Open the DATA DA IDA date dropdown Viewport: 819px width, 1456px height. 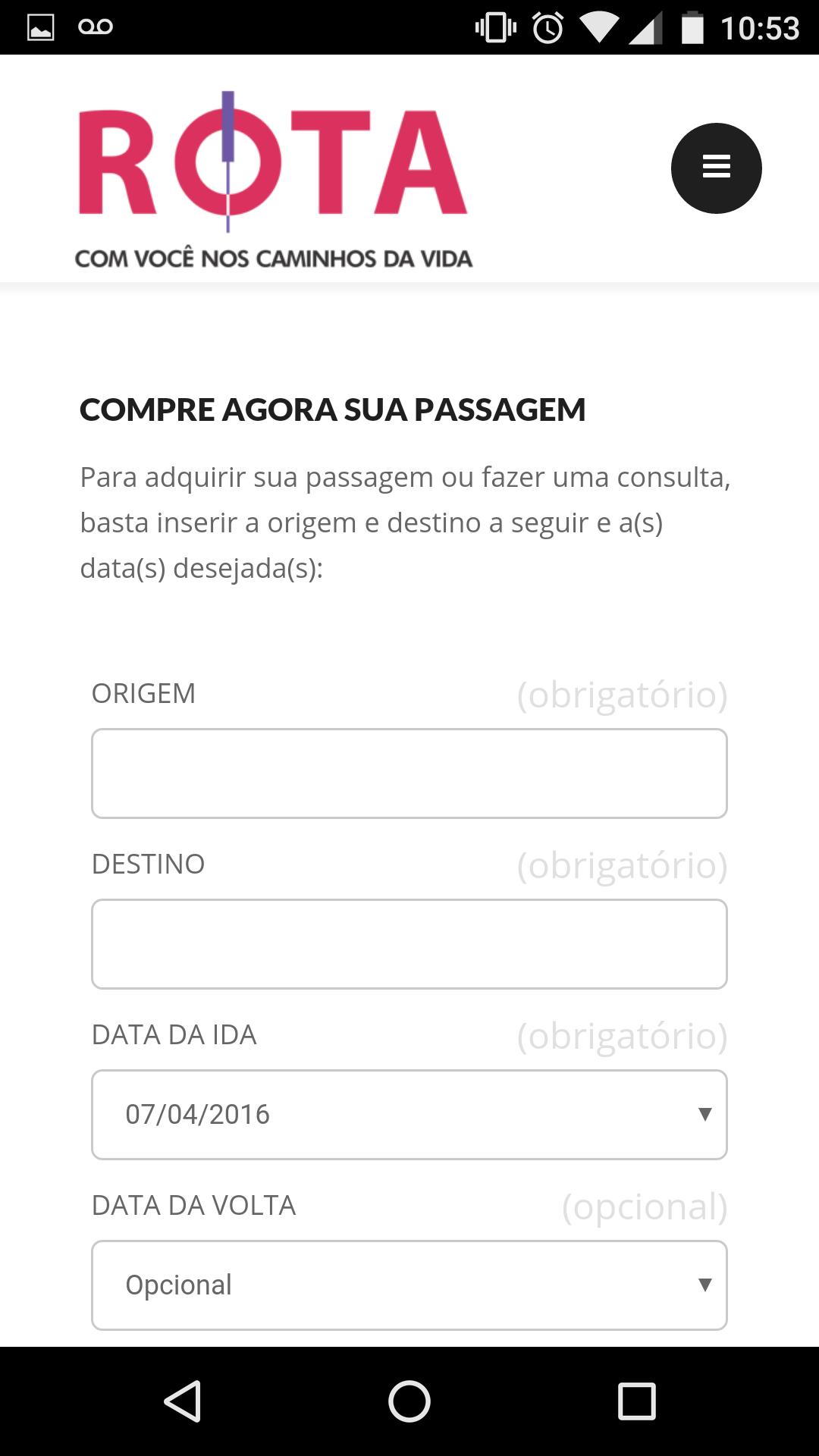409,1114
